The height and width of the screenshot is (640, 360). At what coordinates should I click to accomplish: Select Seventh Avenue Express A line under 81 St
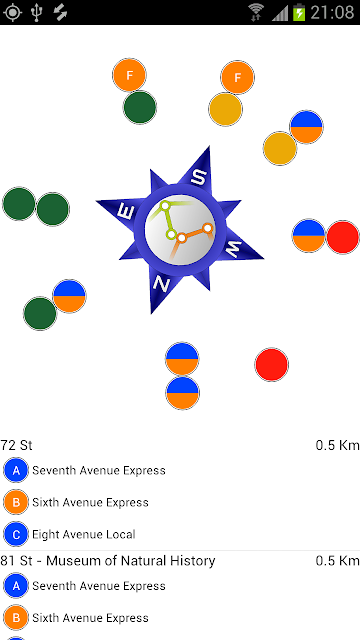click(180, 586)
